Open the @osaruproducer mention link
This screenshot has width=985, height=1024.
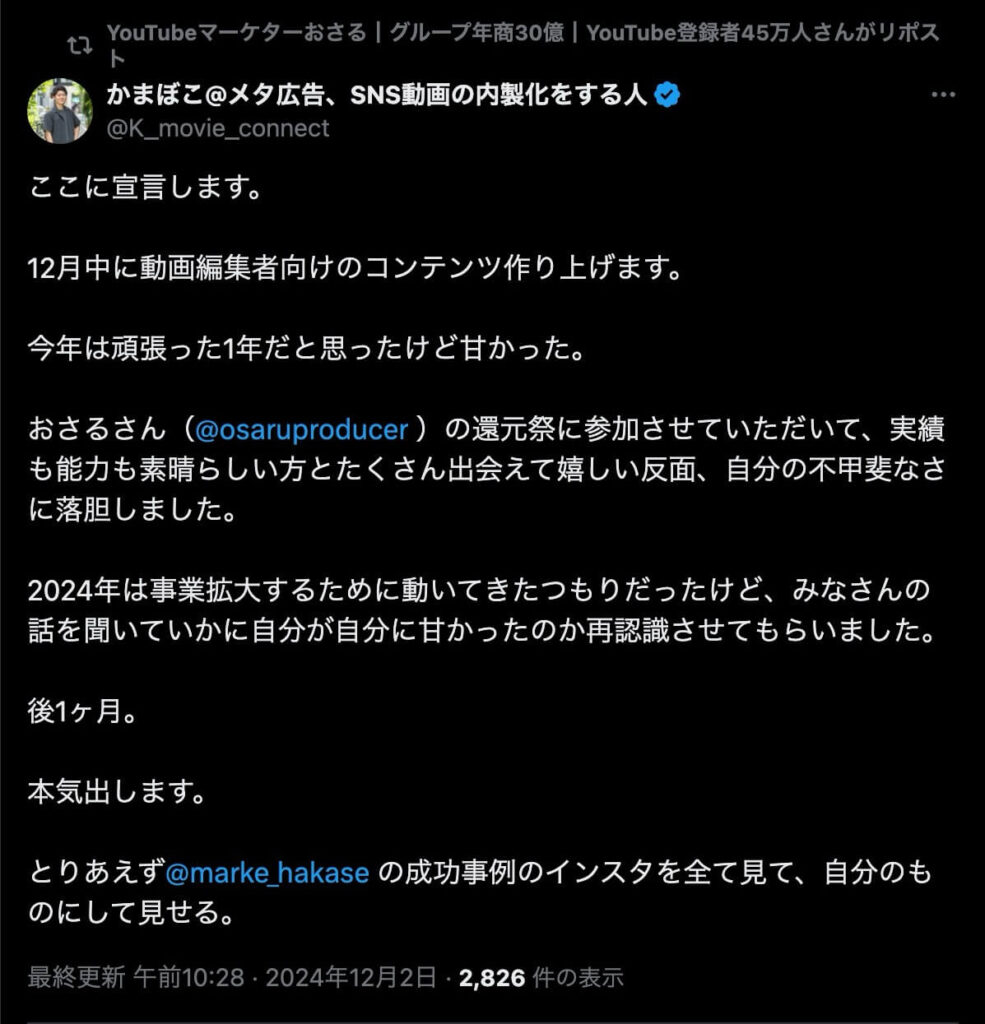(301, 429)
